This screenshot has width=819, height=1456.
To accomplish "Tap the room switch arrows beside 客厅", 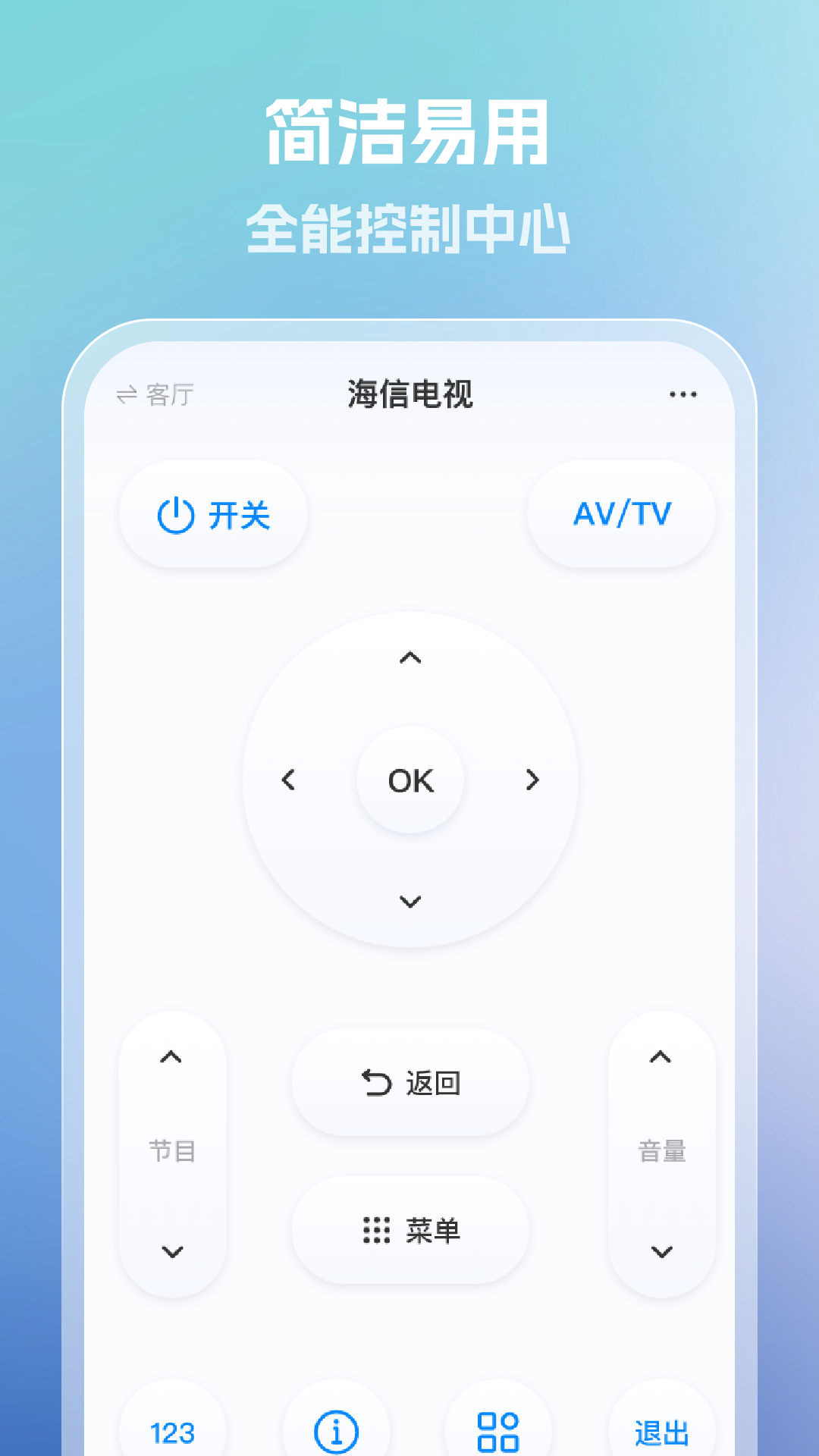I will 129,394.
